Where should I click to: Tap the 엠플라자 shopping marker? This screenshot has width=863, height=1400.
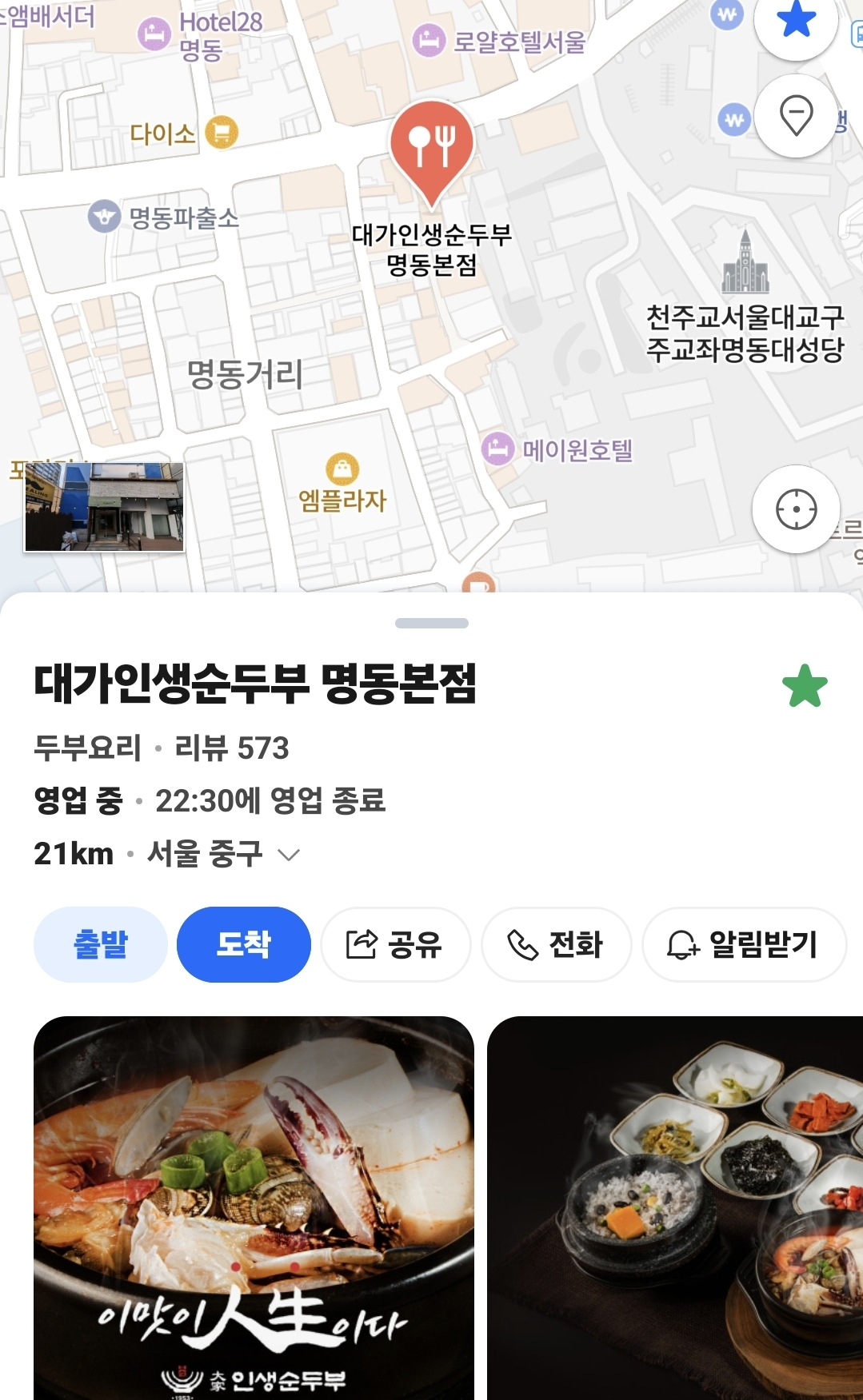[x=342, y=469]
